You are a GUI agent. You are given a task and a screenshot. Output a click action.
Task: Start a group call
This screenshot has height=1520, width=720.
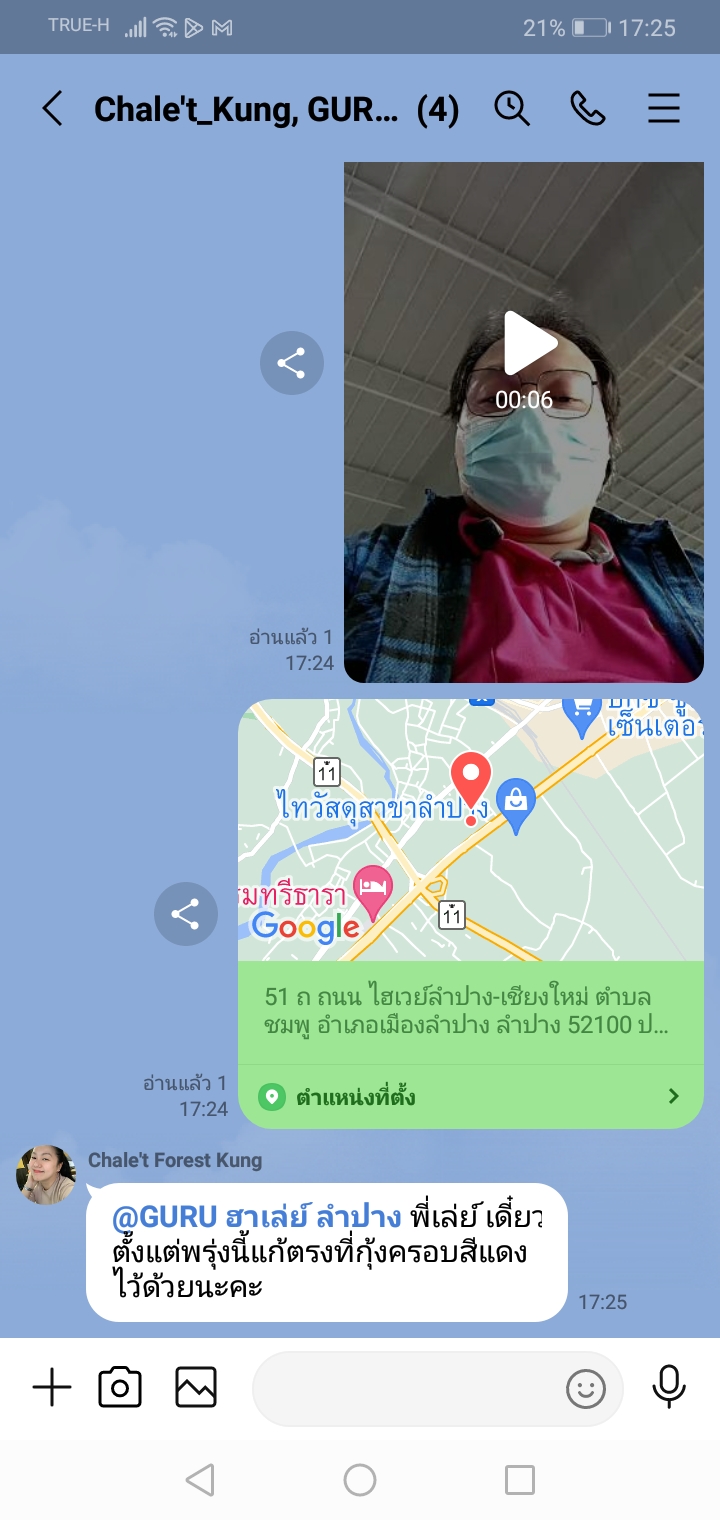click(x=588, y=108)
